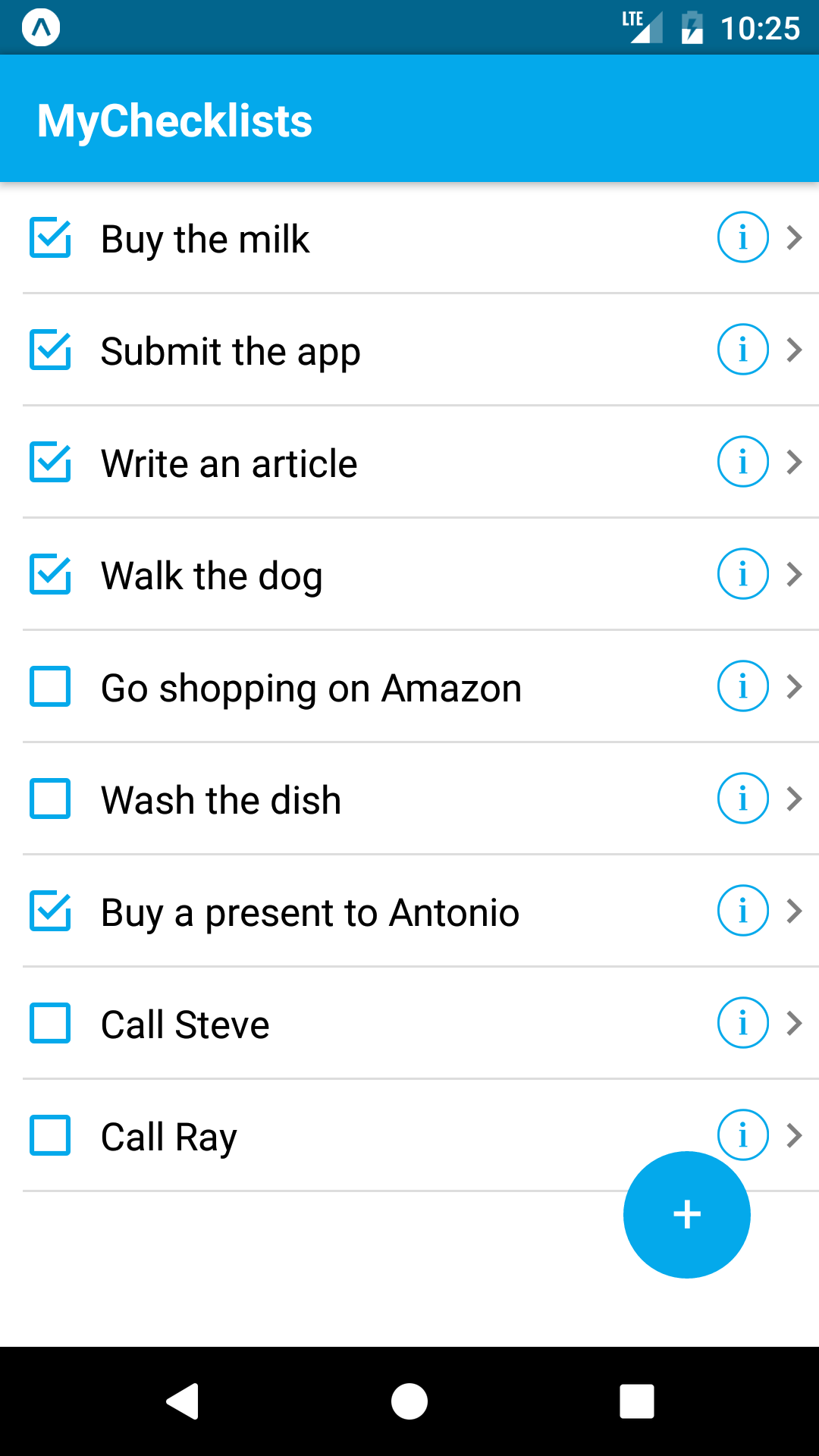View info for Submit the app
This screenshot has width=819, height=1456.
[x=742, y=350]
